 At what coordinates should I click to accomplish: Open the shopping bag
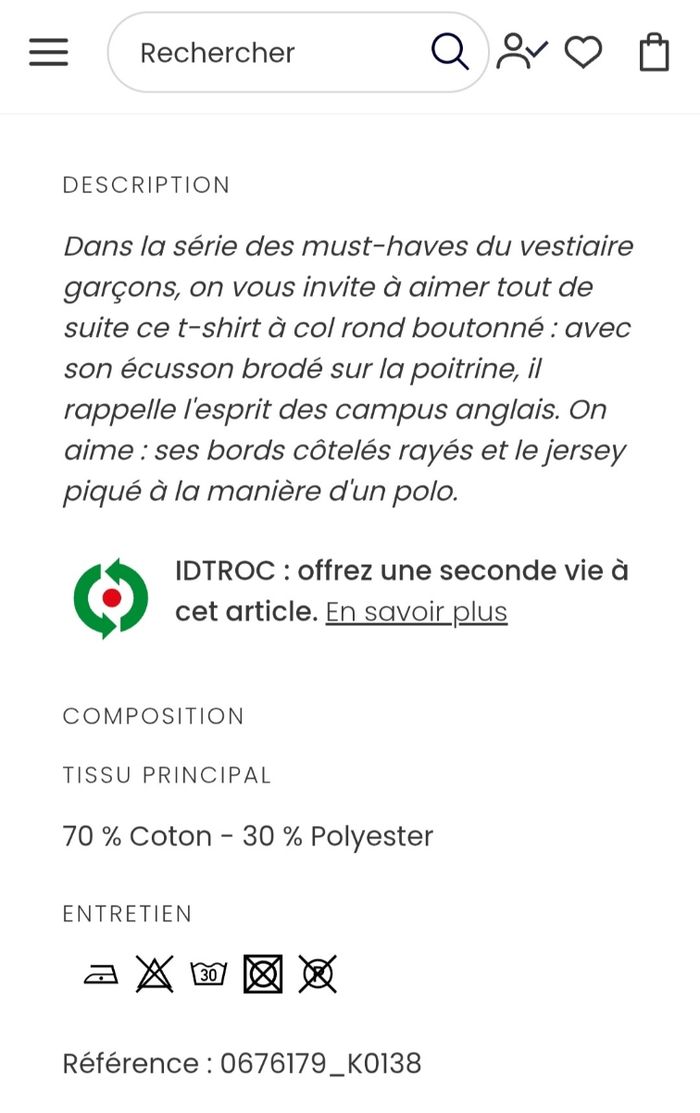[x=654, y=52]
